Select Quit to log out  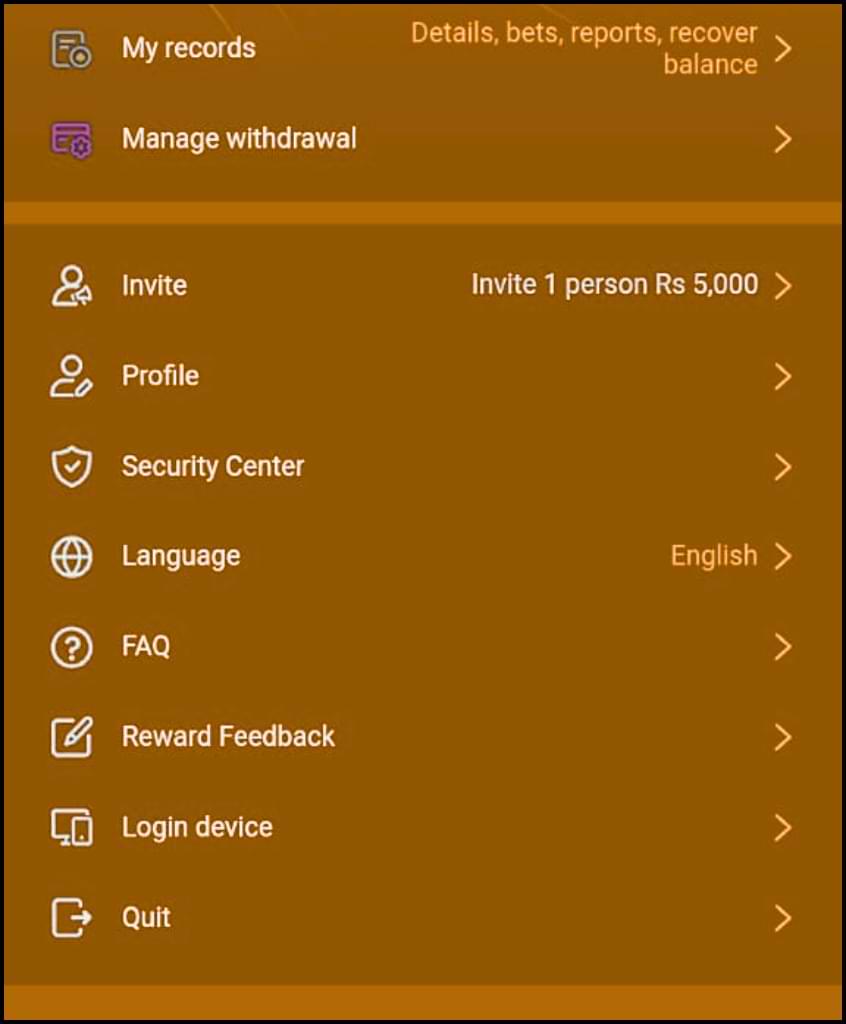146,918
